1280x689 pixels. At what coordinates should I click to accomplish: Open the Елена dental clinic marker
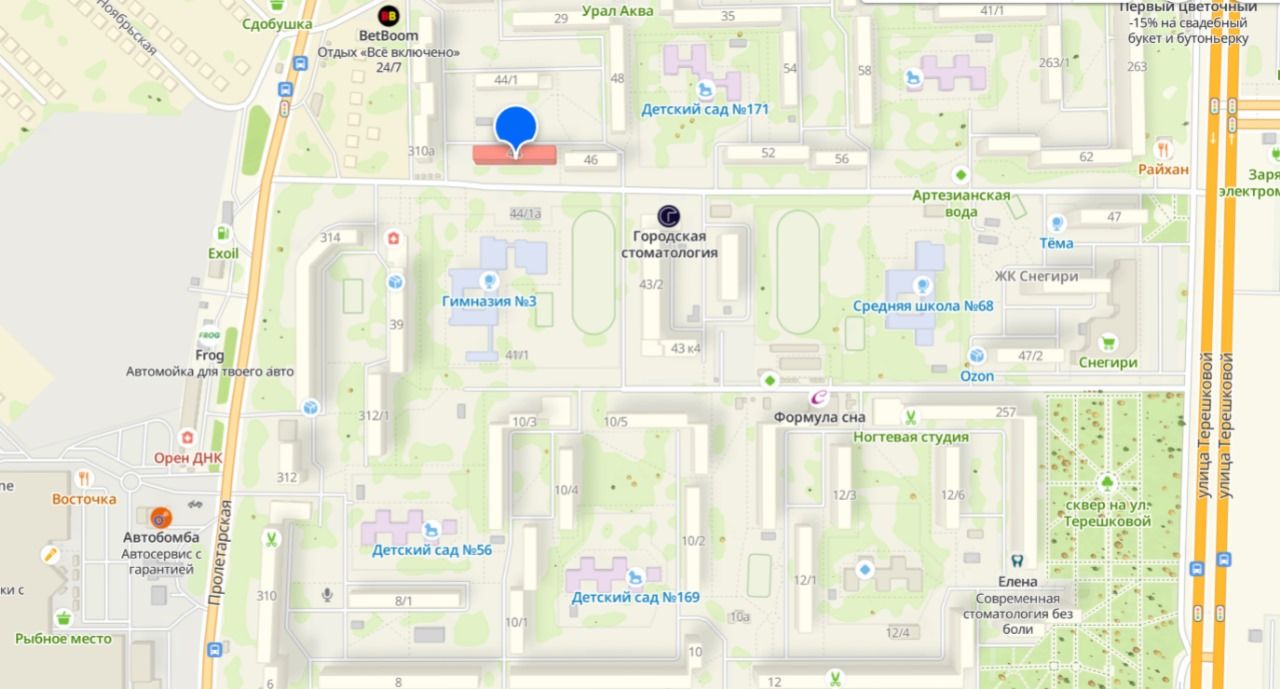point(1017,561)
